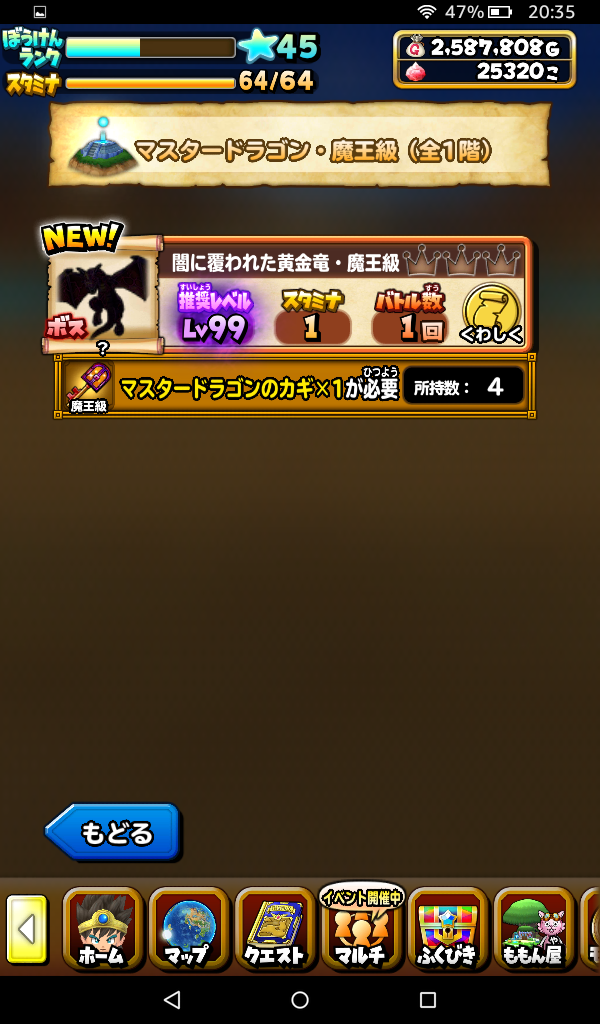The image size is (600, 1024).
Task: Open the クエスト tab
Action: (x=274, y=929)
